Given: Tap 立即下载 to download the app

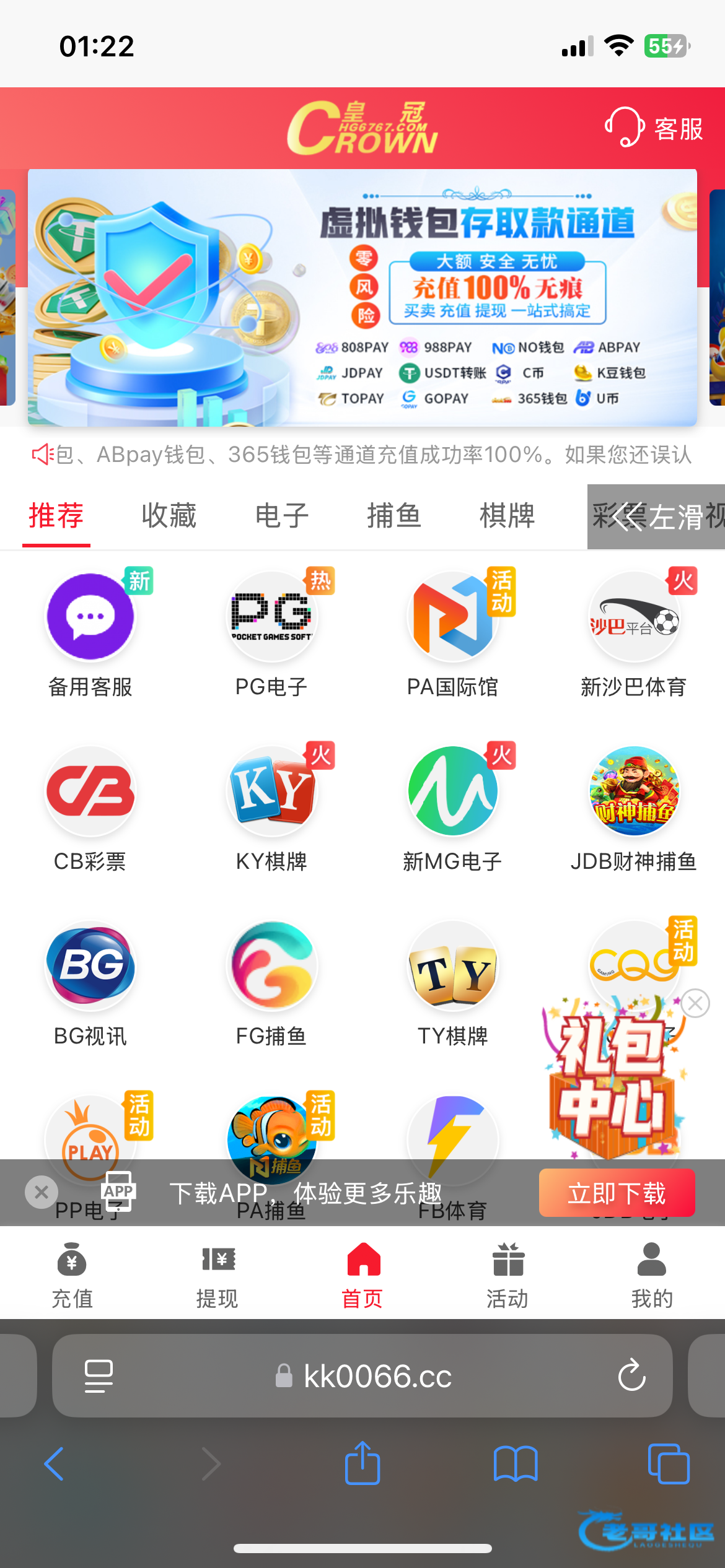Looking at the screenshot, I should pos(617,1193).
